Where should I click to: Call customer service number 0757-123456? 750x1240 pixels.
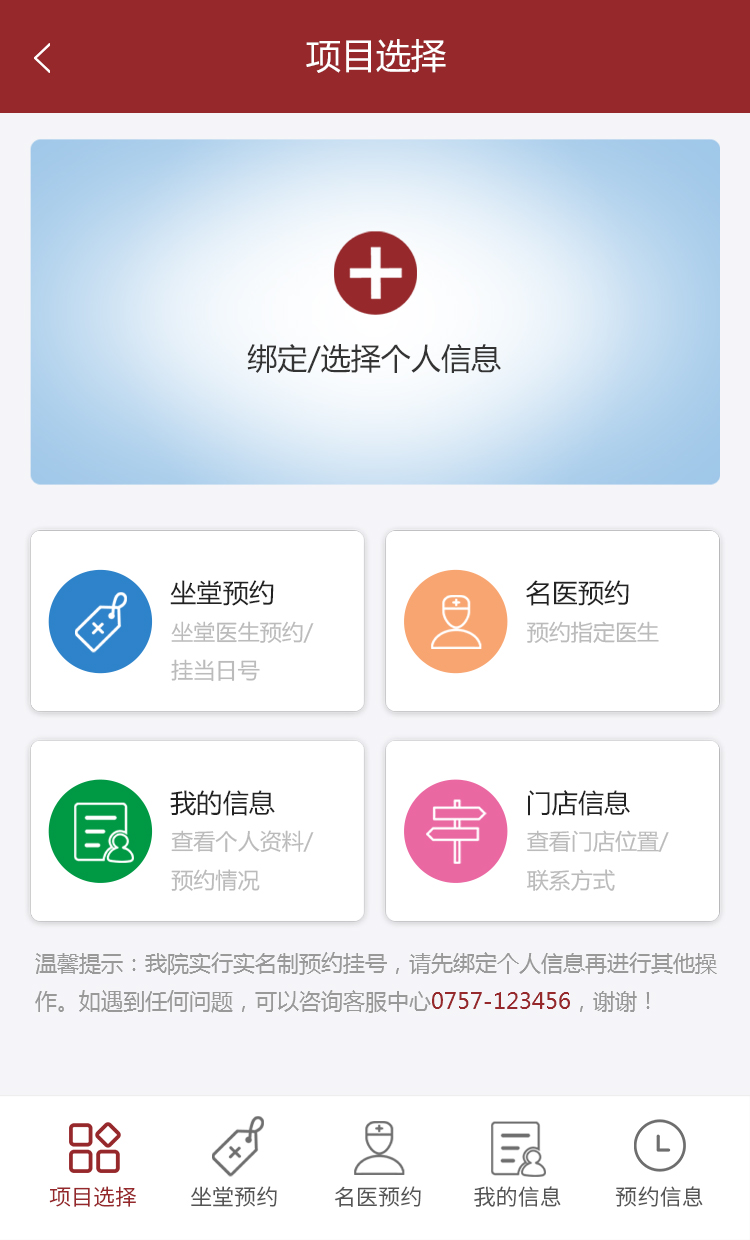[x=500, y=1001]
